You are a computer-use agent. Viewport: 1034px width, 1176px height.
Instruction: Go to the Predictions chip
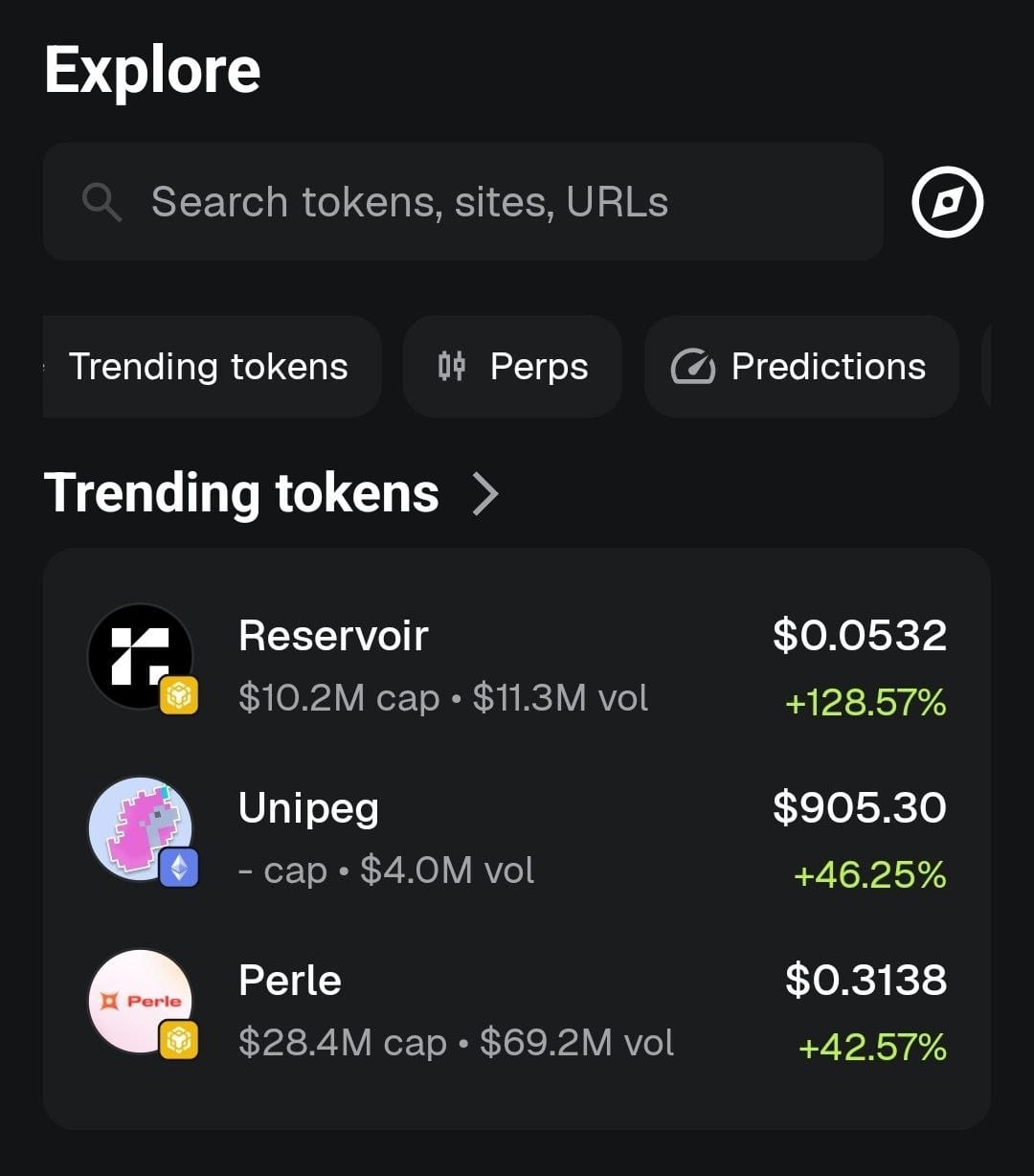point(800,367)
